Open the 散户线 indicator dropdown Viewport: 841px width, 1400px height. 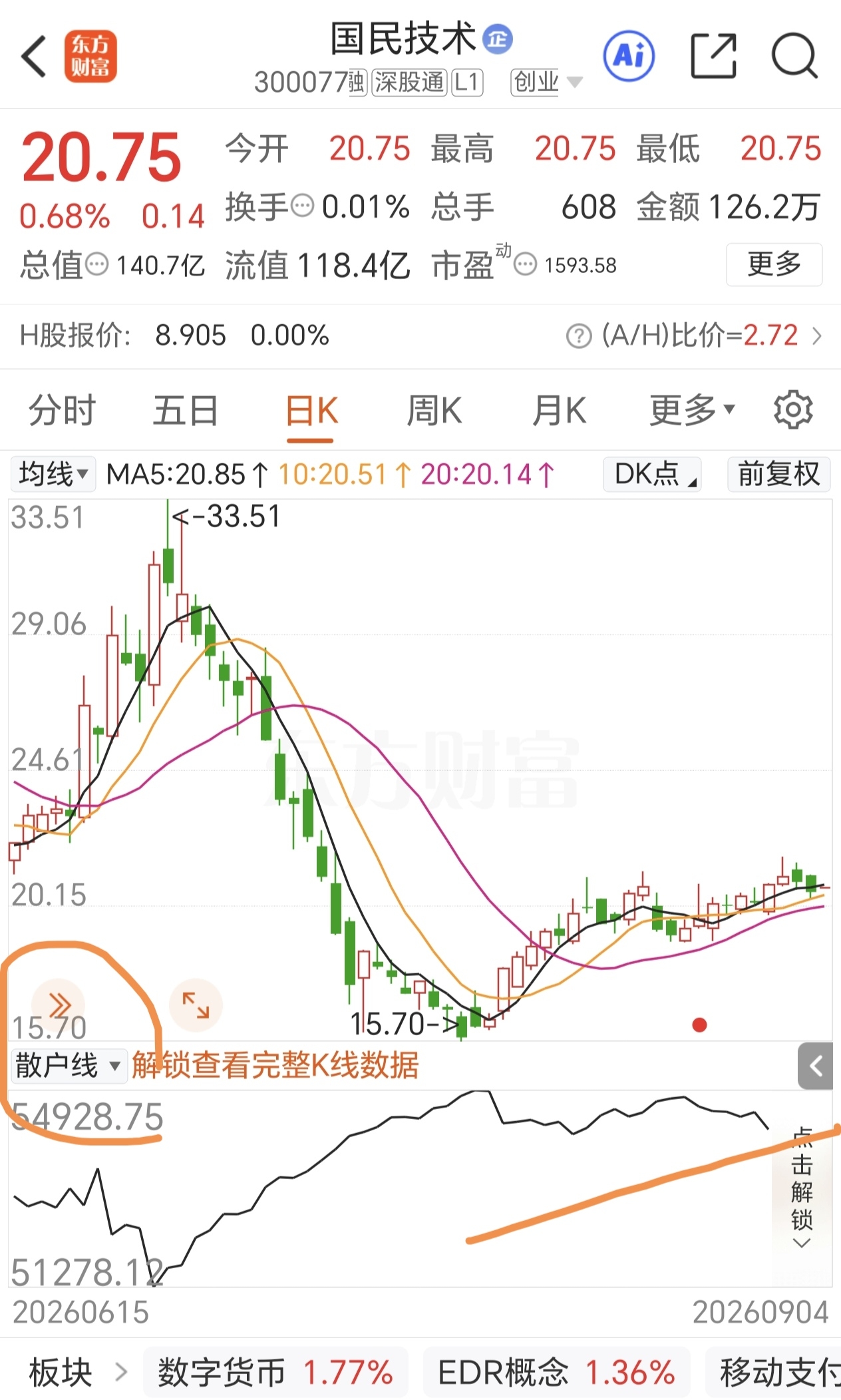pyautogui.click(x=69, y=1065)
